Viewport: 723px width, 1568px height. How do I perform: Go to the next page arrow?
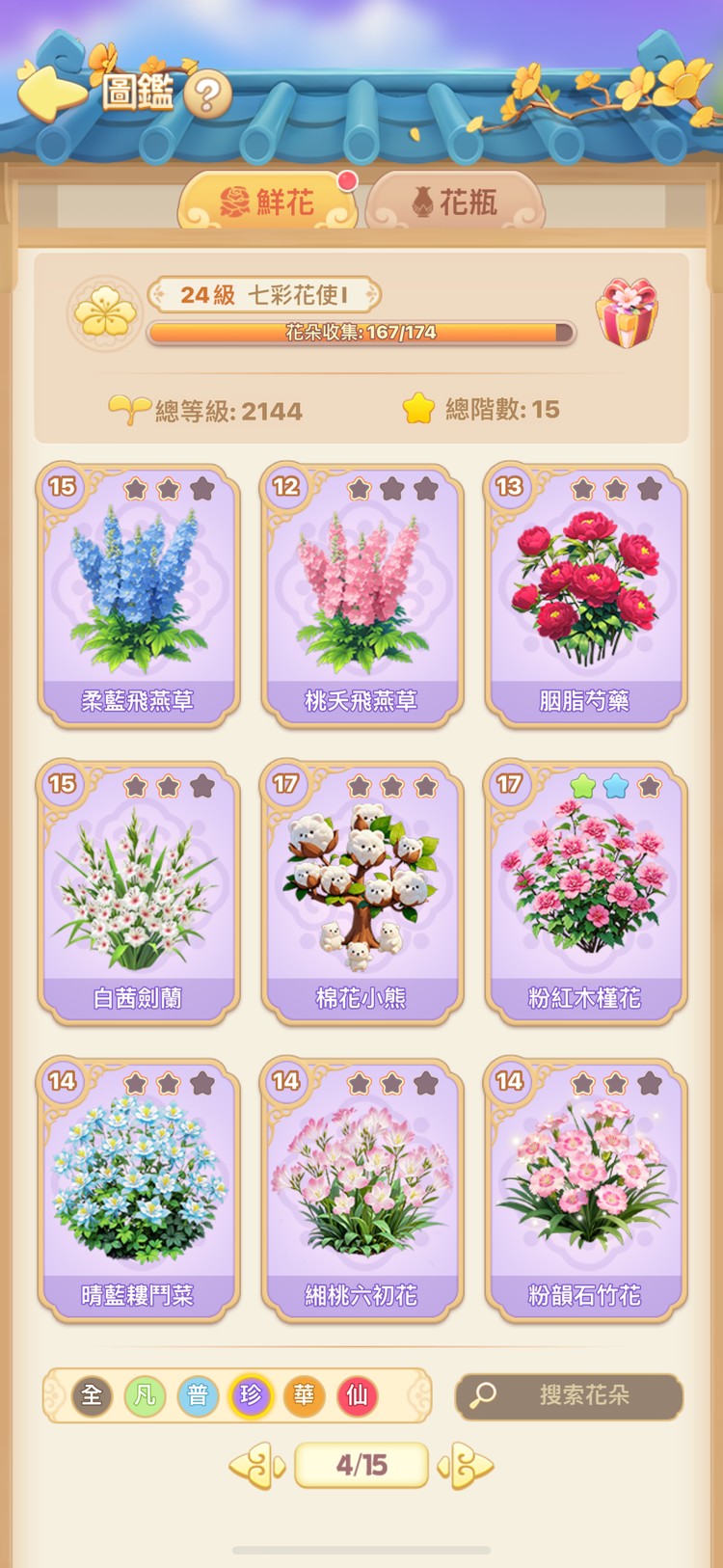pyautogui.click(x=466, y=1466)
